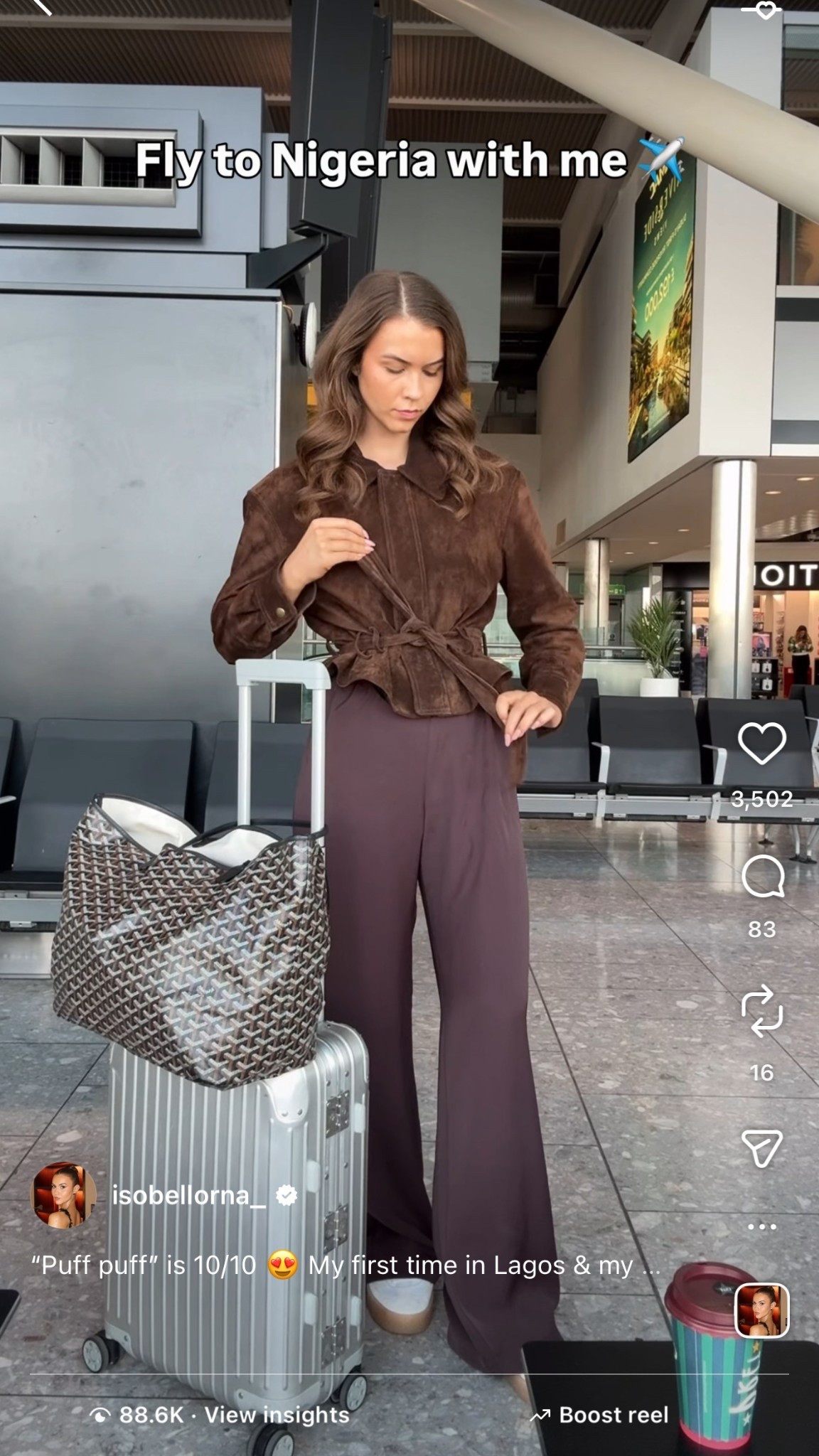The height and width of the screenshot is (1456, 819).
Task: Like this reel with the heart icon
Action: click(762, 744)
